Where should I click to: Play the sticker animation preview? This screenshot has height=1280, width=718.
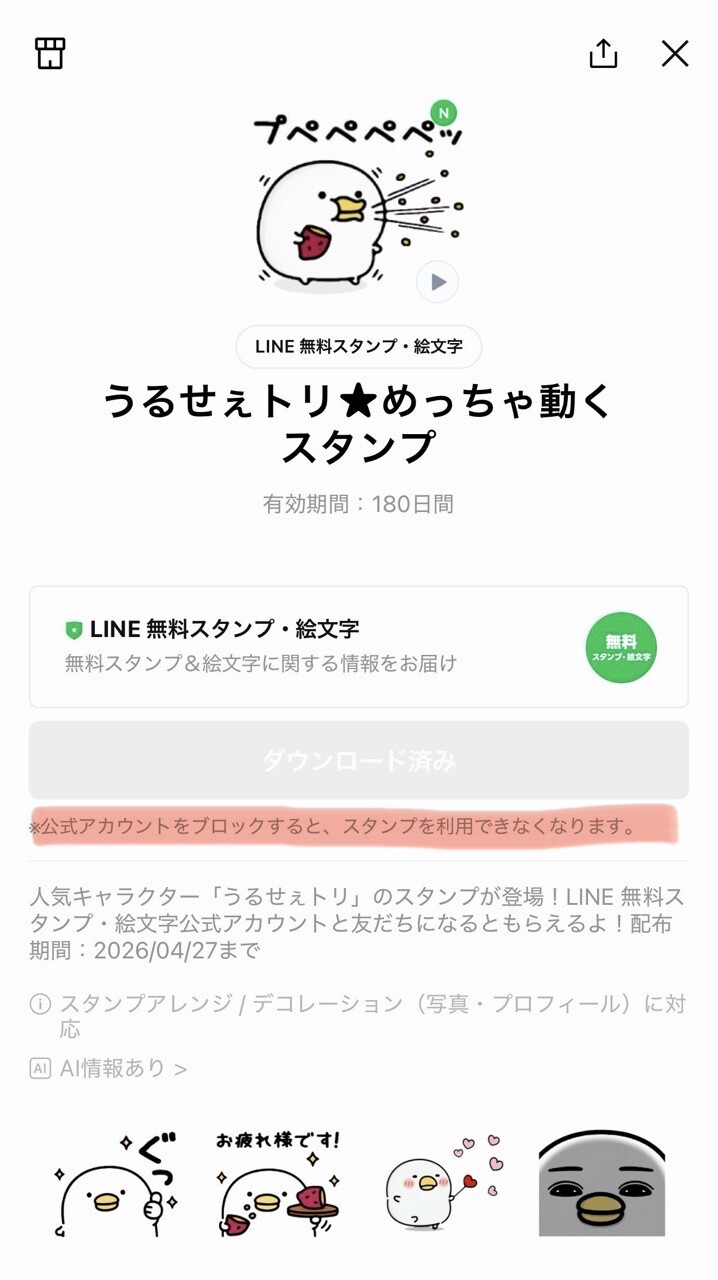pos(437,282)
